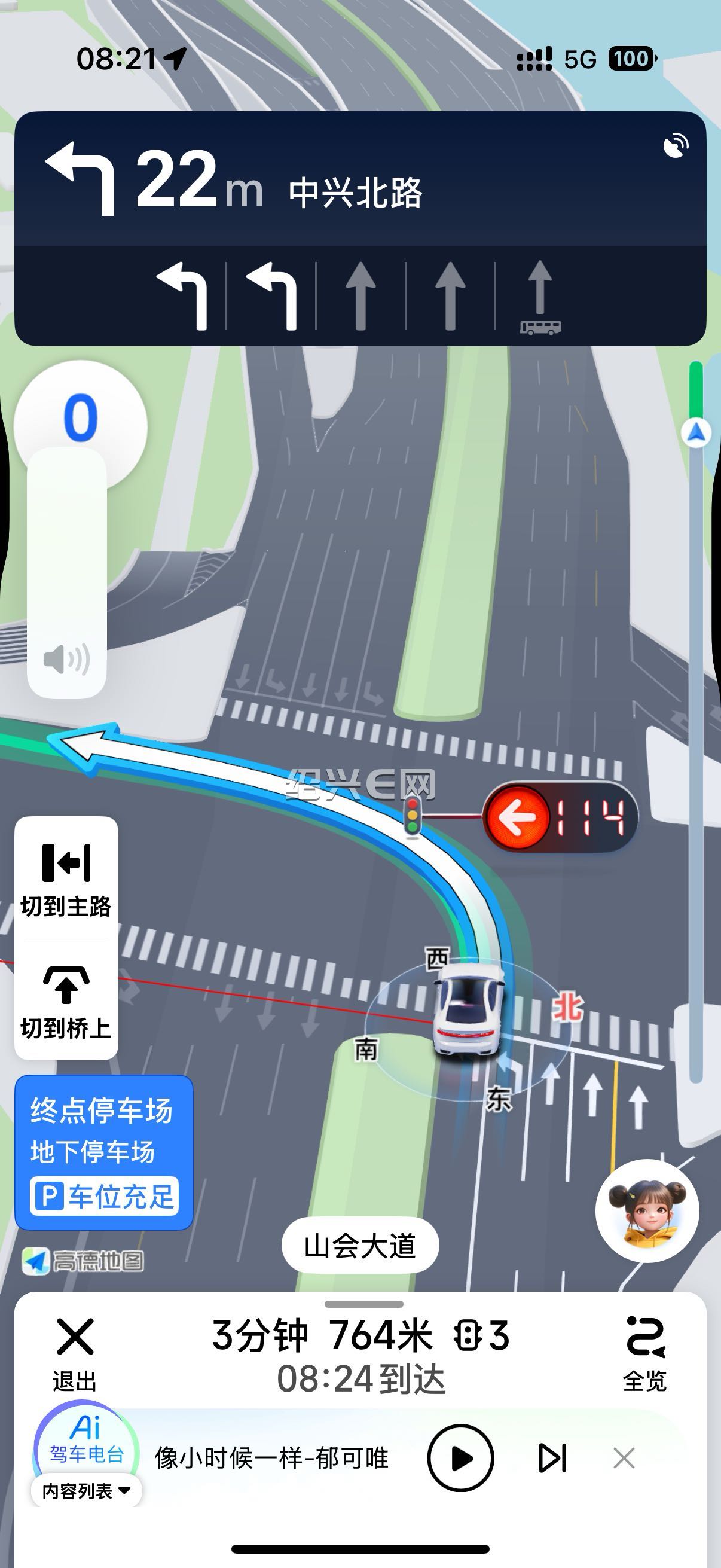Open the girl avatar voice assistant
This screenshot has width=721, height=1568.
point(647,1210)
